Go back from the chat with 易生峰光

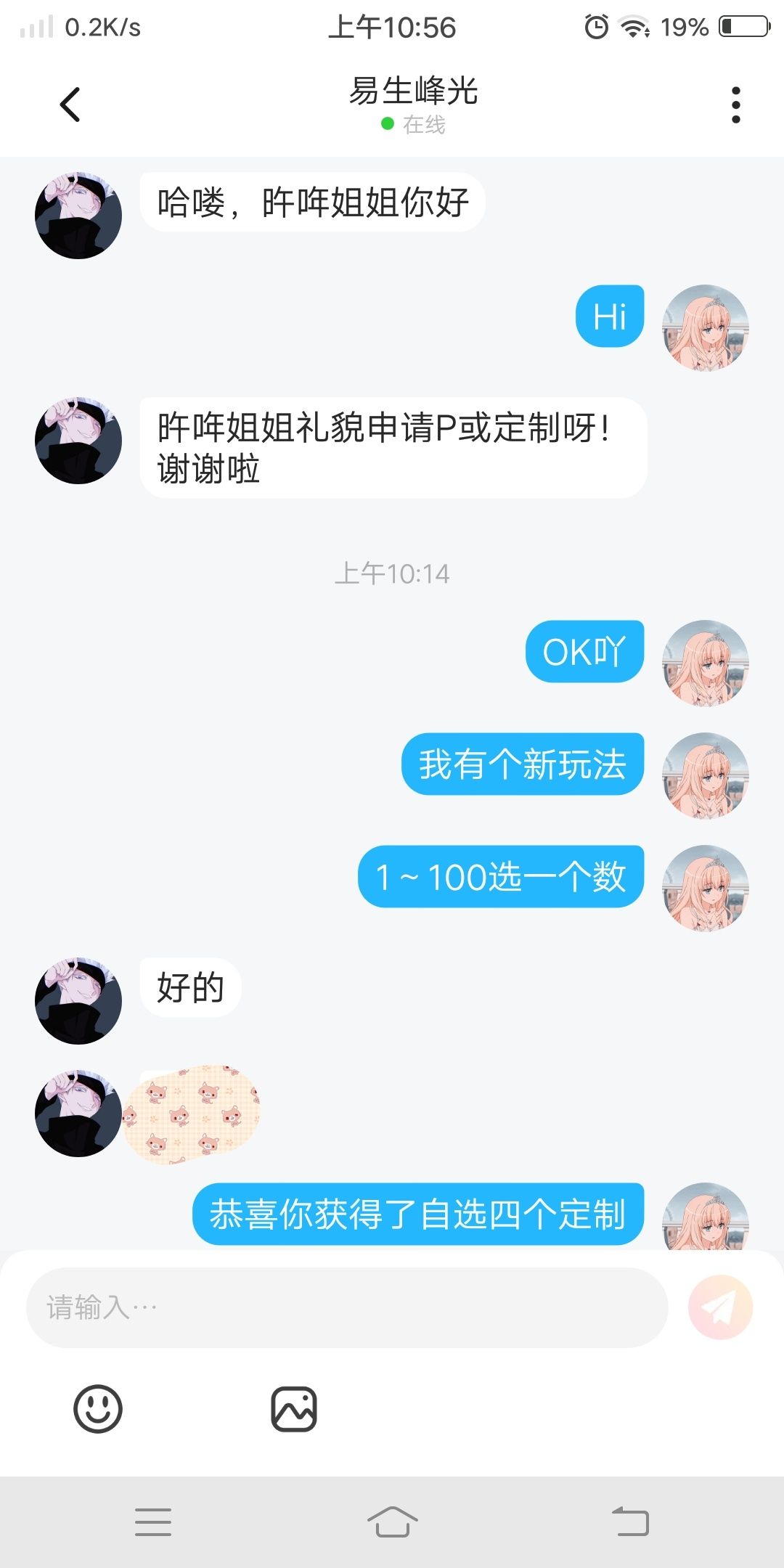point(70,105)
